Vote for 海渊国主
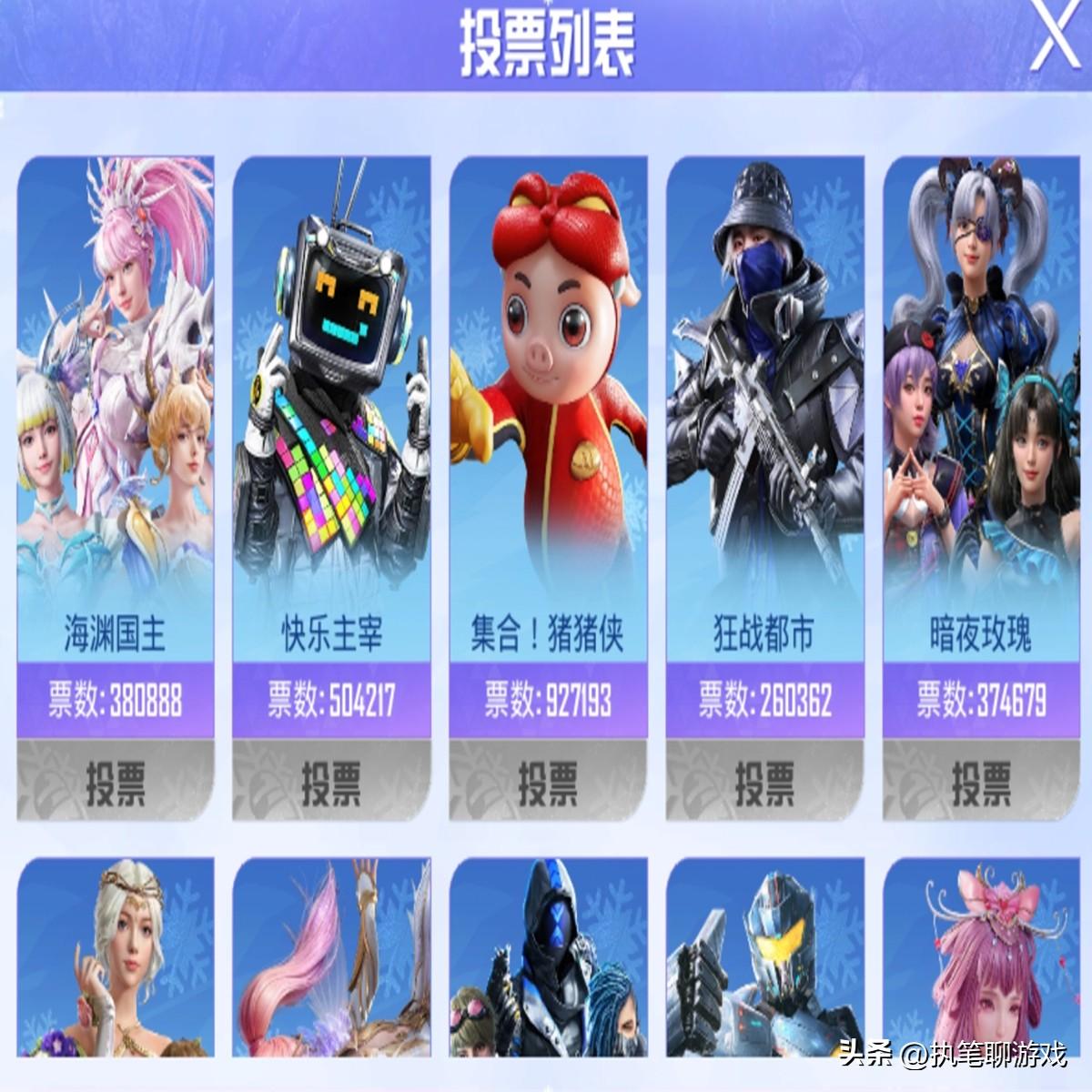1092x1092 pixels. pyautogui.click(x=116, y=782)
